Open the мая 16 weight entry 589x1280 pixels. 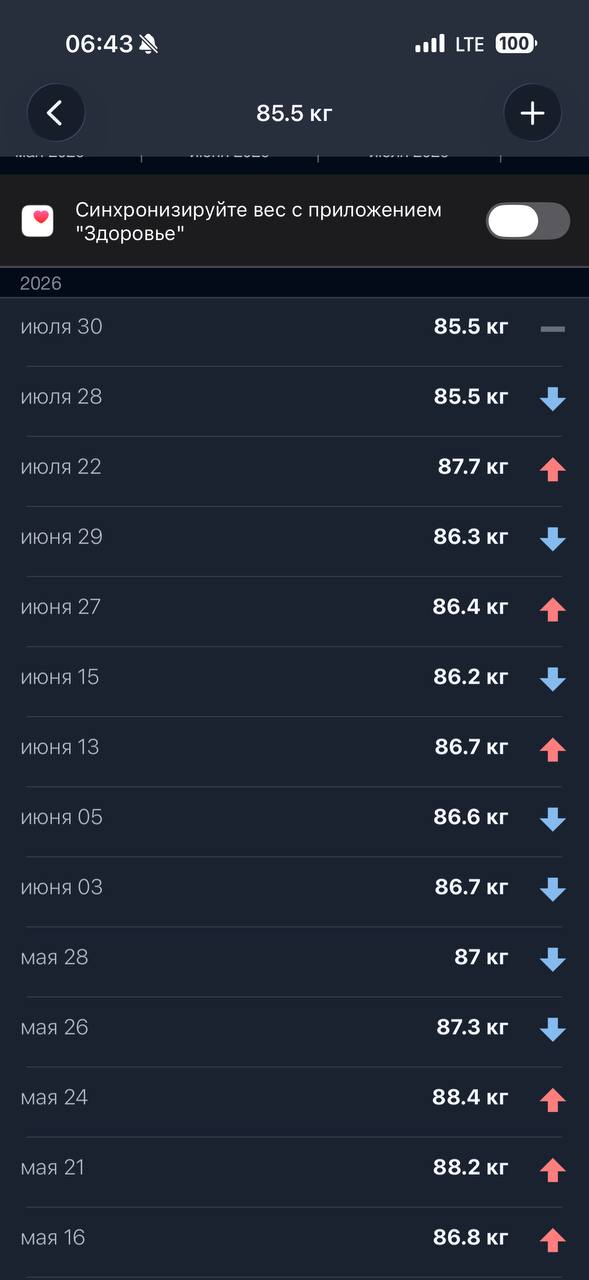[294, 1237]
